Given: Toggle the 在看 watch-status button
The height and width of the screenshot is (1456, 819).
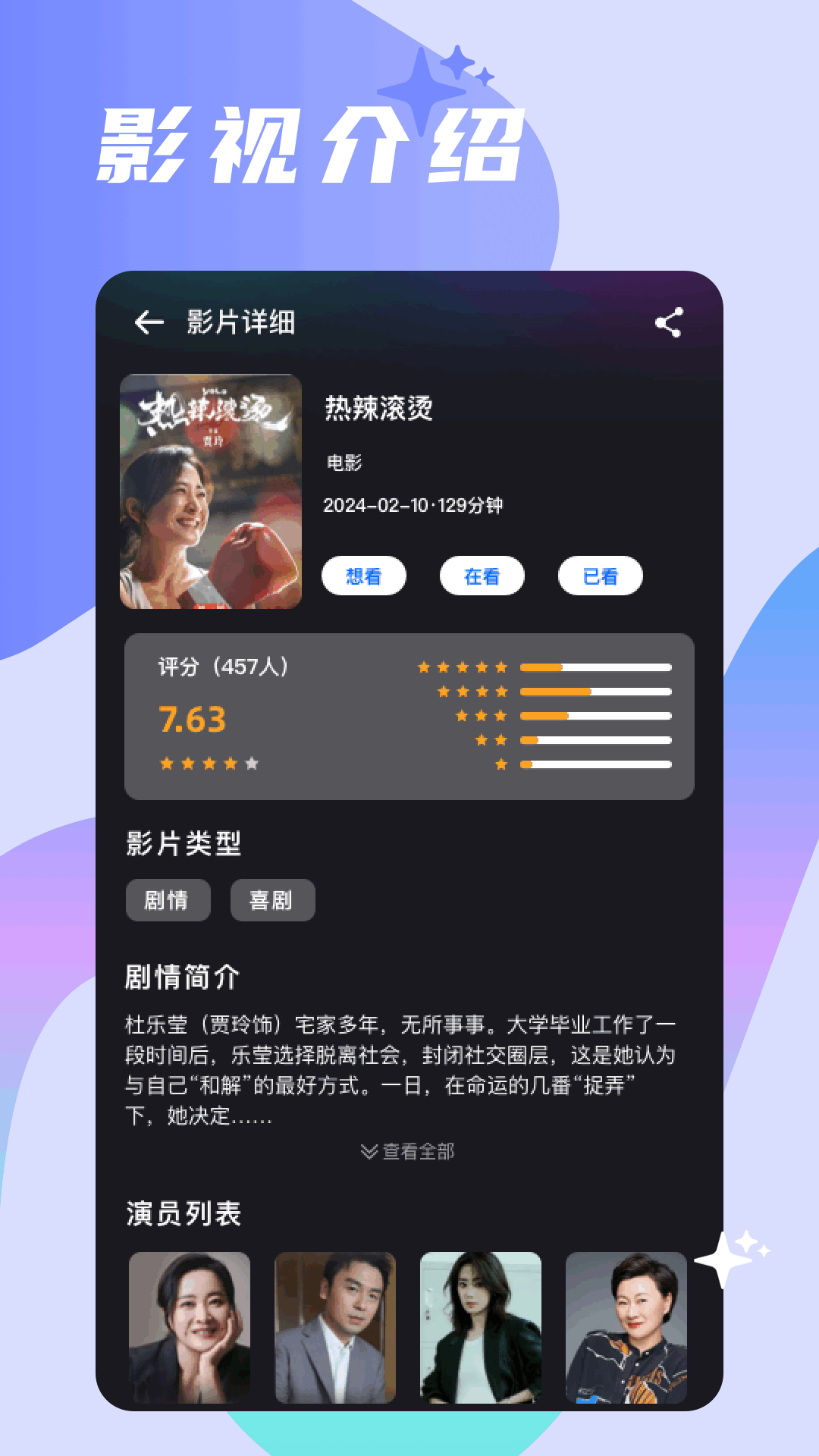Looking at the screenshot, I should 482,576.
